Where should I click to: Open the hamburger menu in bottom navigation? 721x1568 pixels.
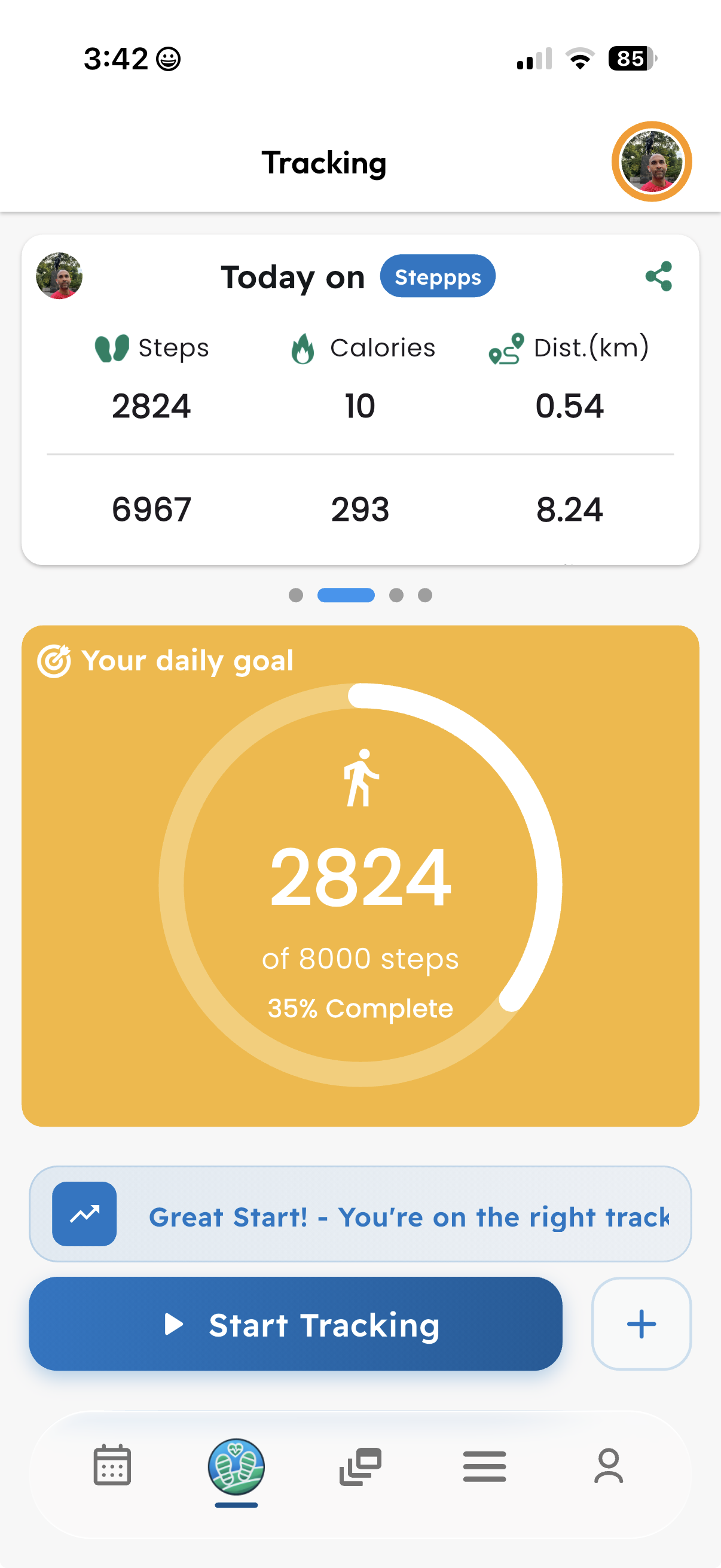pyautogui.click(x=485, y=1467)
